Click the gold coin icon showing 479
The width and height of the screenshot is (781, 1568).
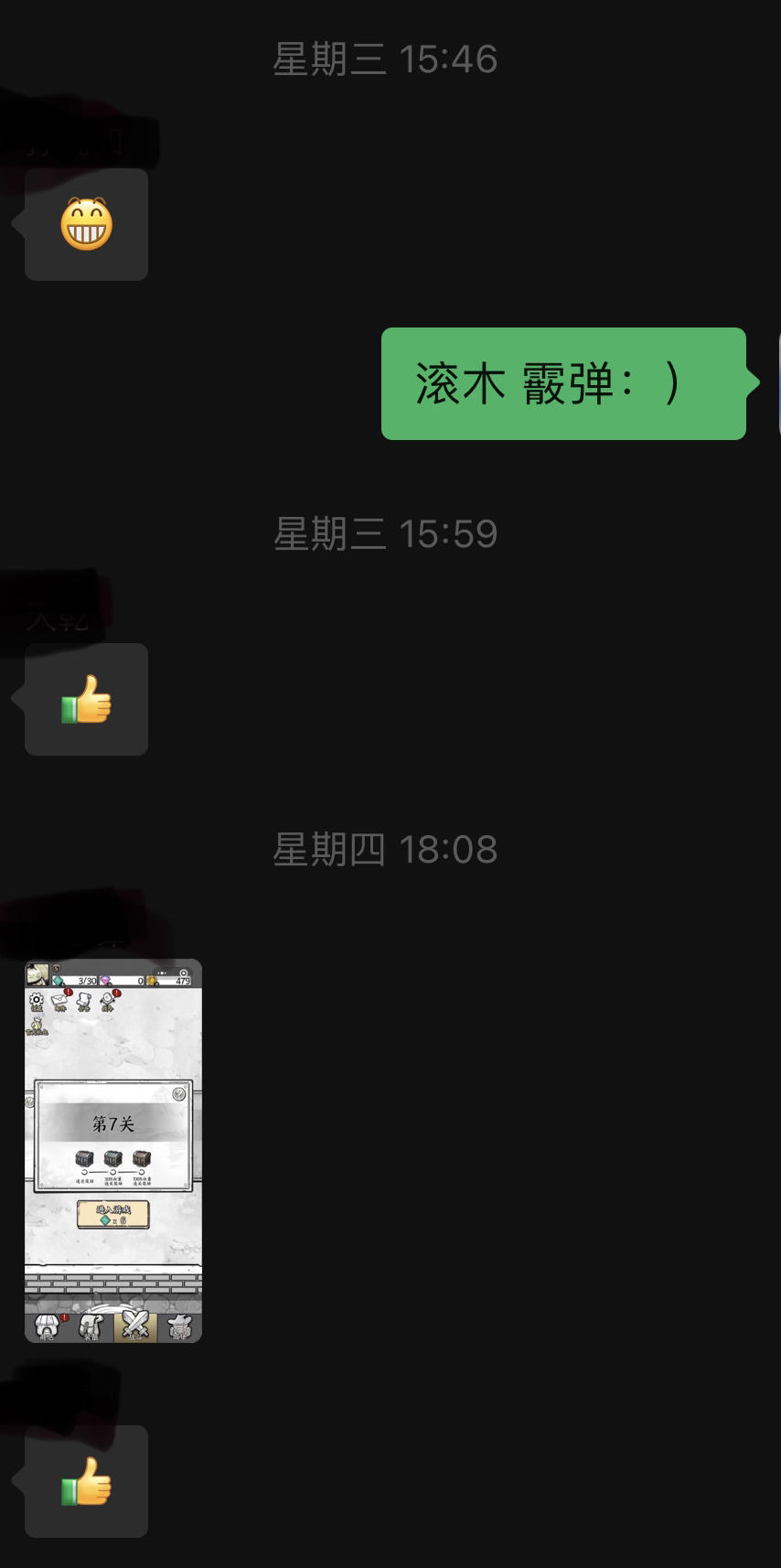coord(168,980)
